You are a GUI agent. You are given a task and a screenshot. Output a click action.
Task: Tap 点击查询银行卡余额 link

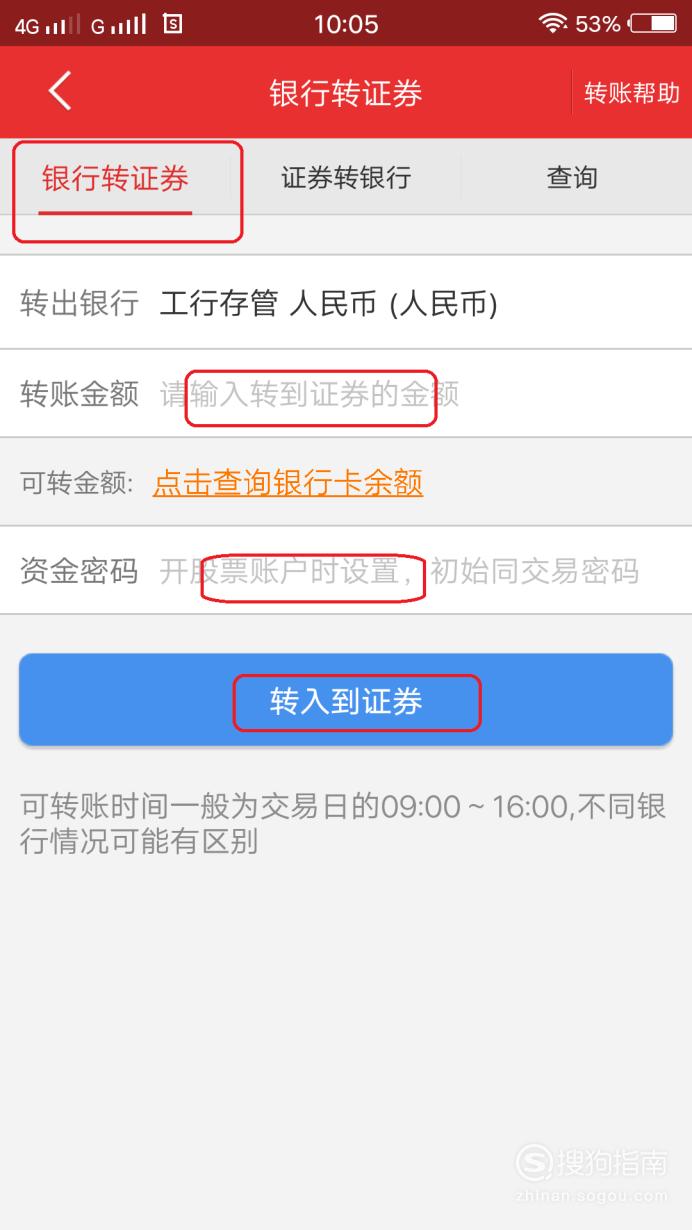pyautogui.click(x=288, y=483)
